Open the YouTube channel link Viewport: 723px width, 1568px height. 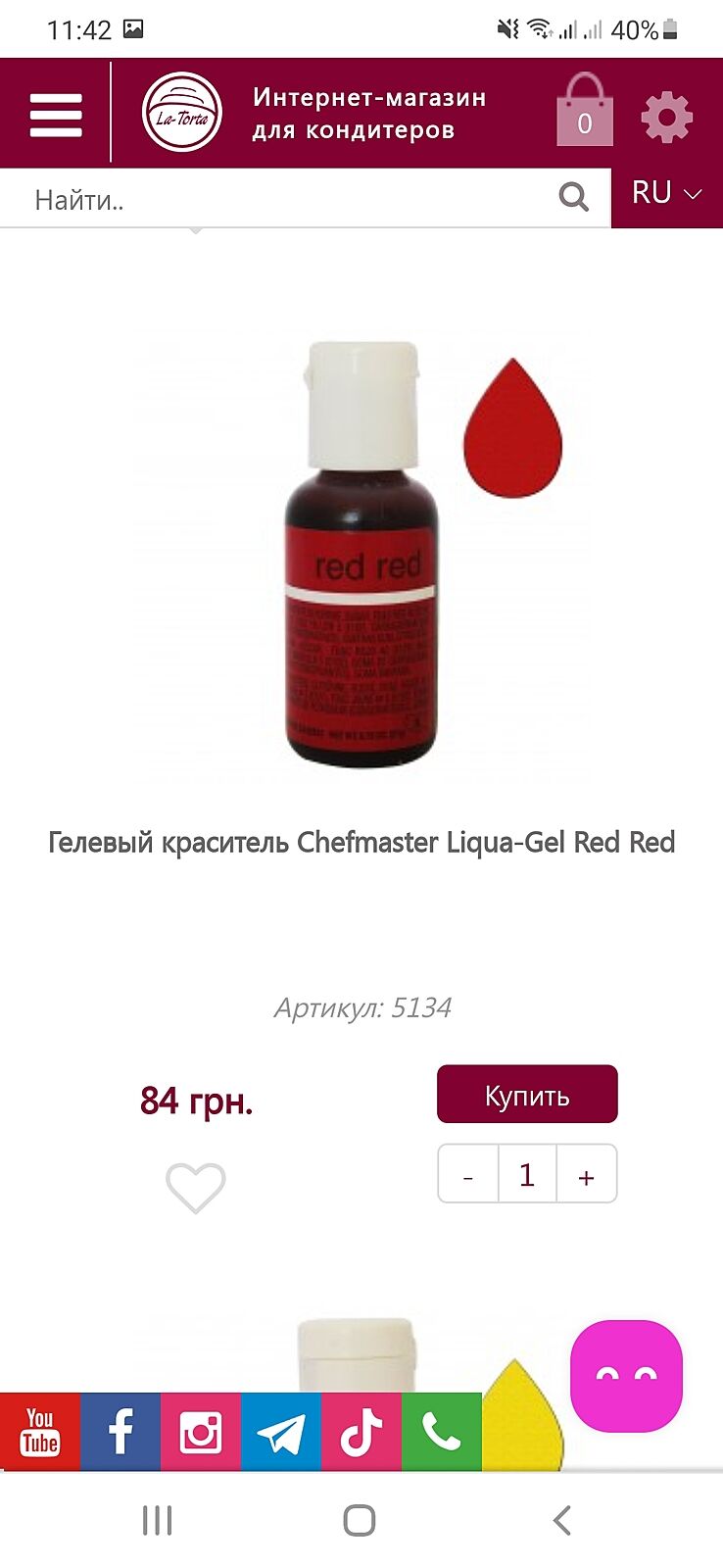click(40, 1432)
